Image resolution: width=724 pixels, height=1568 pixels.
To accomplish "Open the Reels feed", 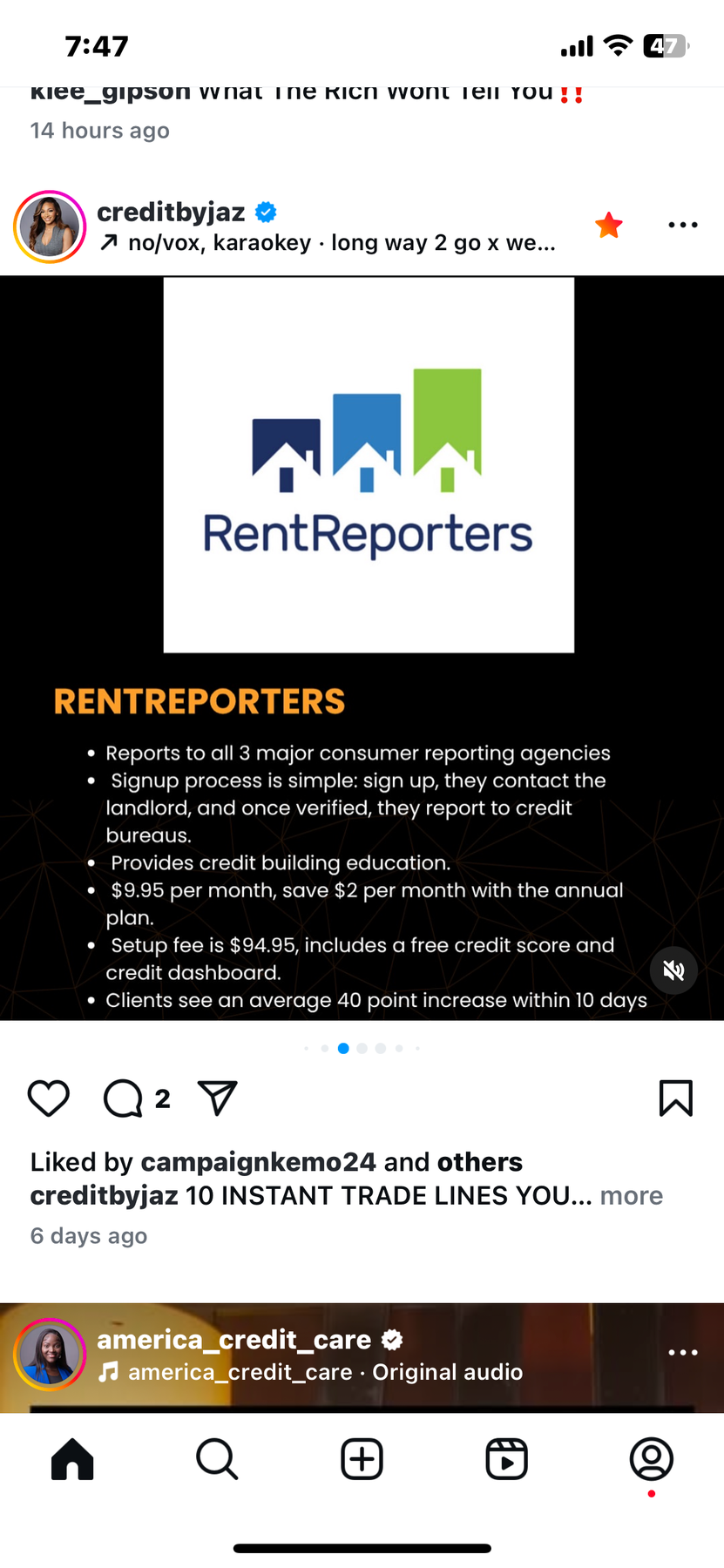I will [x=506, y=1460].
